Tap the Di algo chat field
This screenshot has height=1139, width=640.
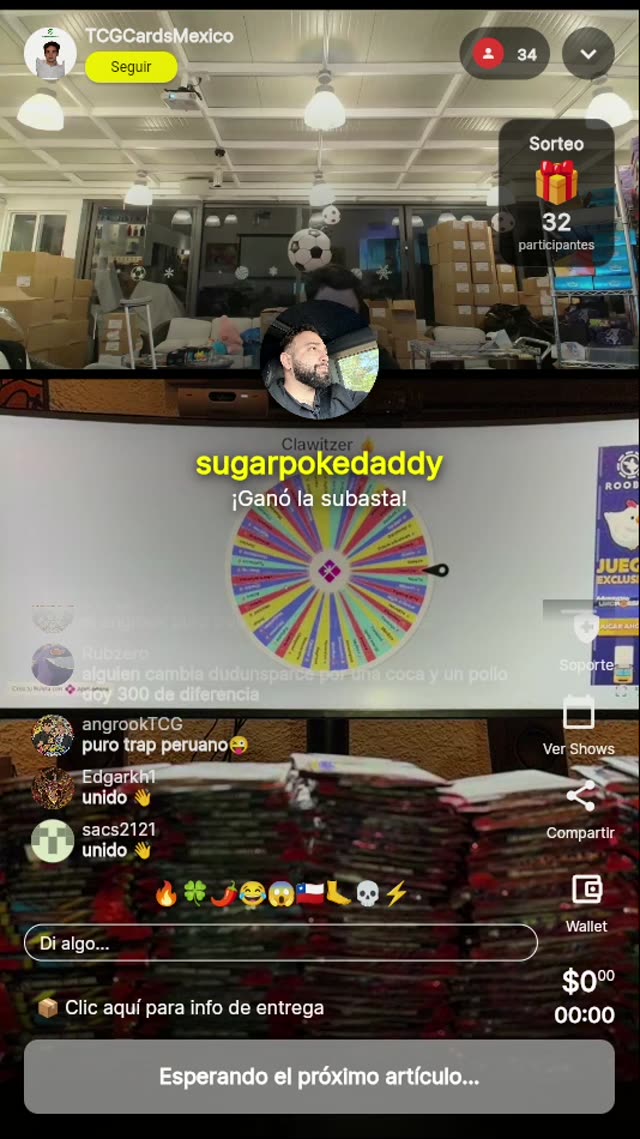(280, 943)
